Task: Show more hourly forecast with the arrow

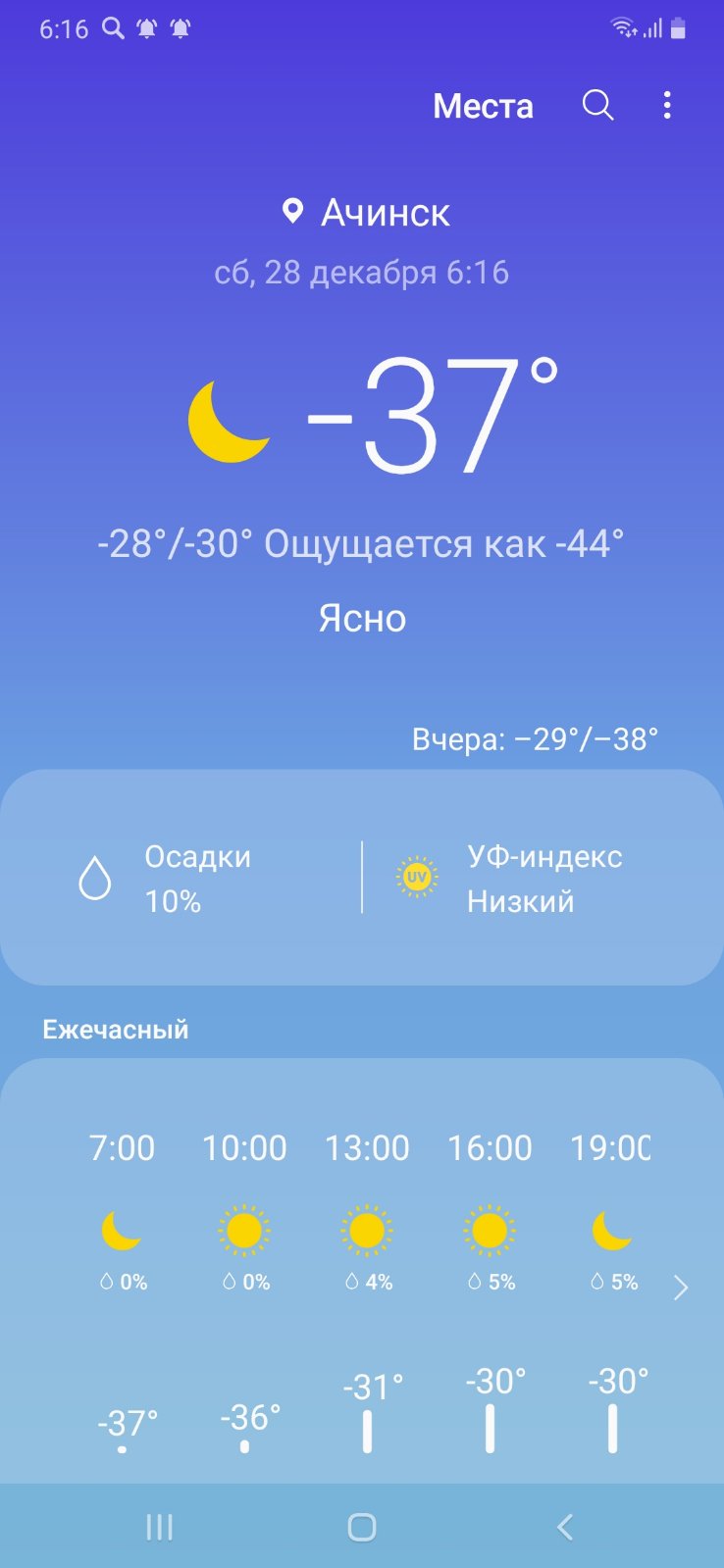Action: point(681,1288)
